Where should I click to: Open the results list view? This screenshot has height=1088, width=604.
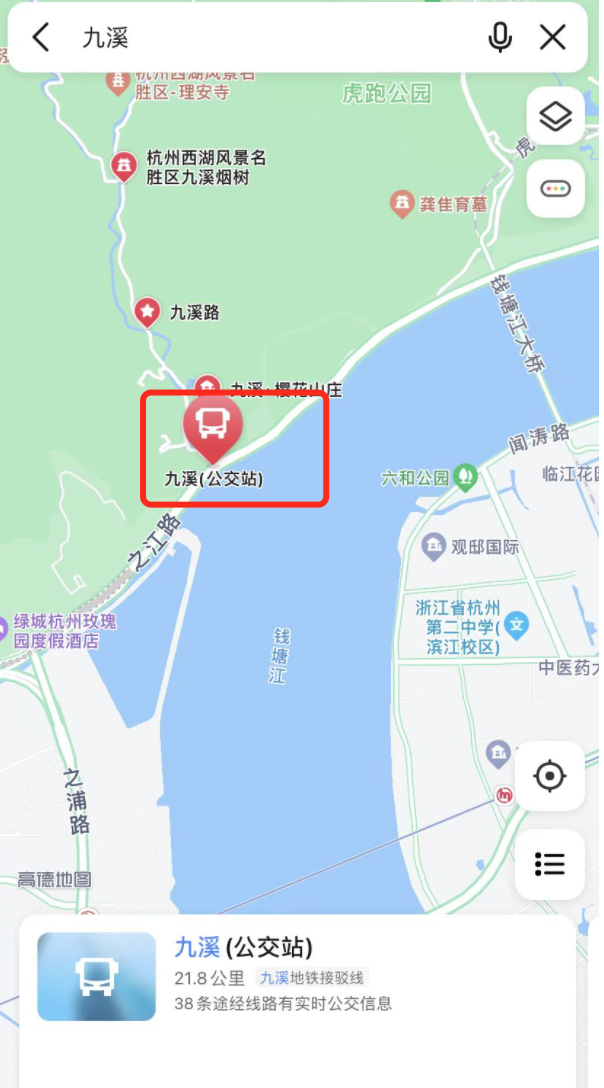click(550, 863)
